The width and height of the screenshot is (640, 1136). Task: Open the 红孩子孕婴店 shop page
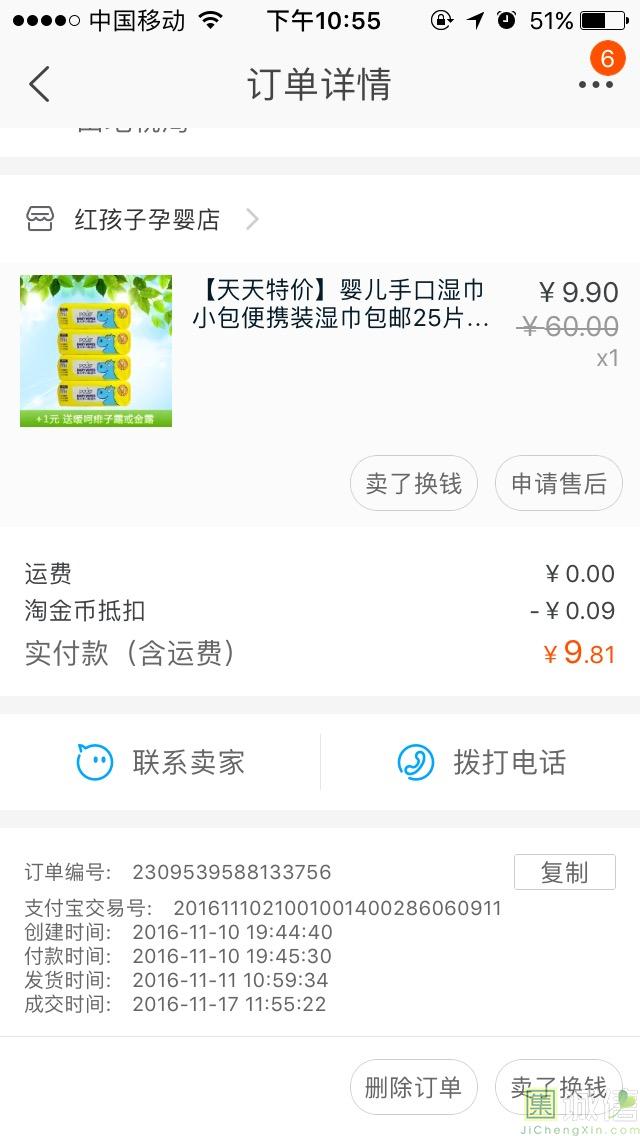[147, 220]
